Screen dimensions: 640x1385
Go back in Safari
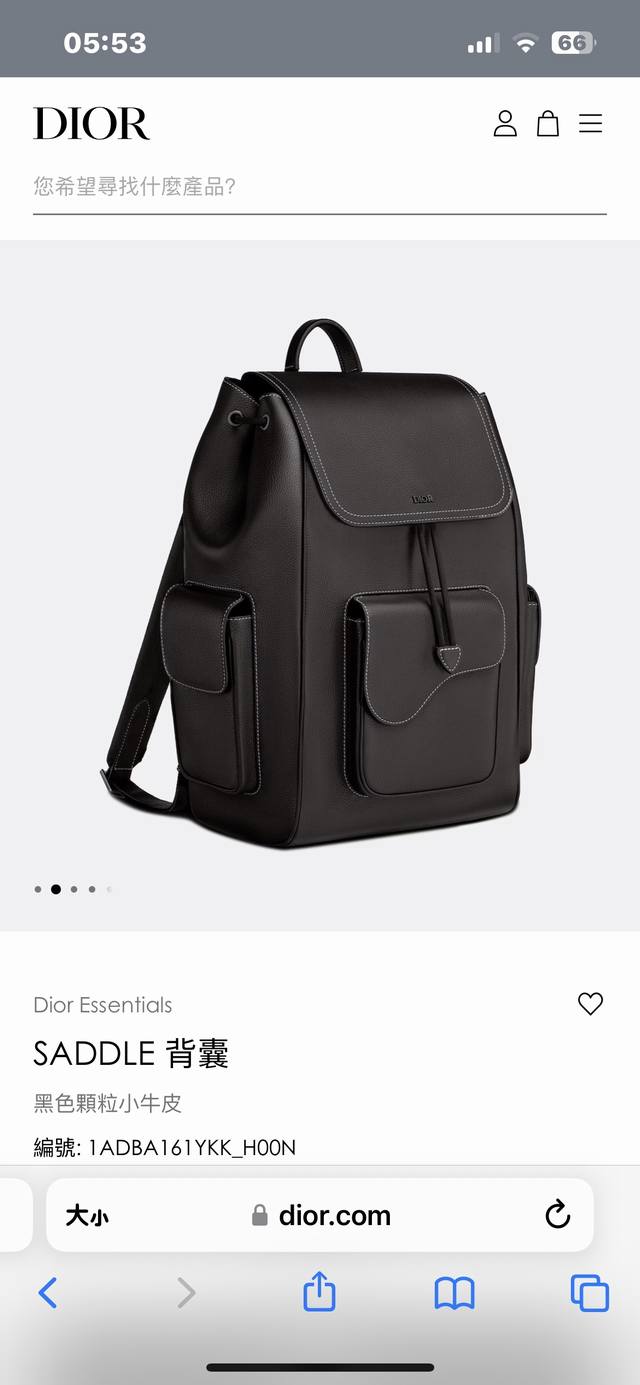pos(48,1293)
